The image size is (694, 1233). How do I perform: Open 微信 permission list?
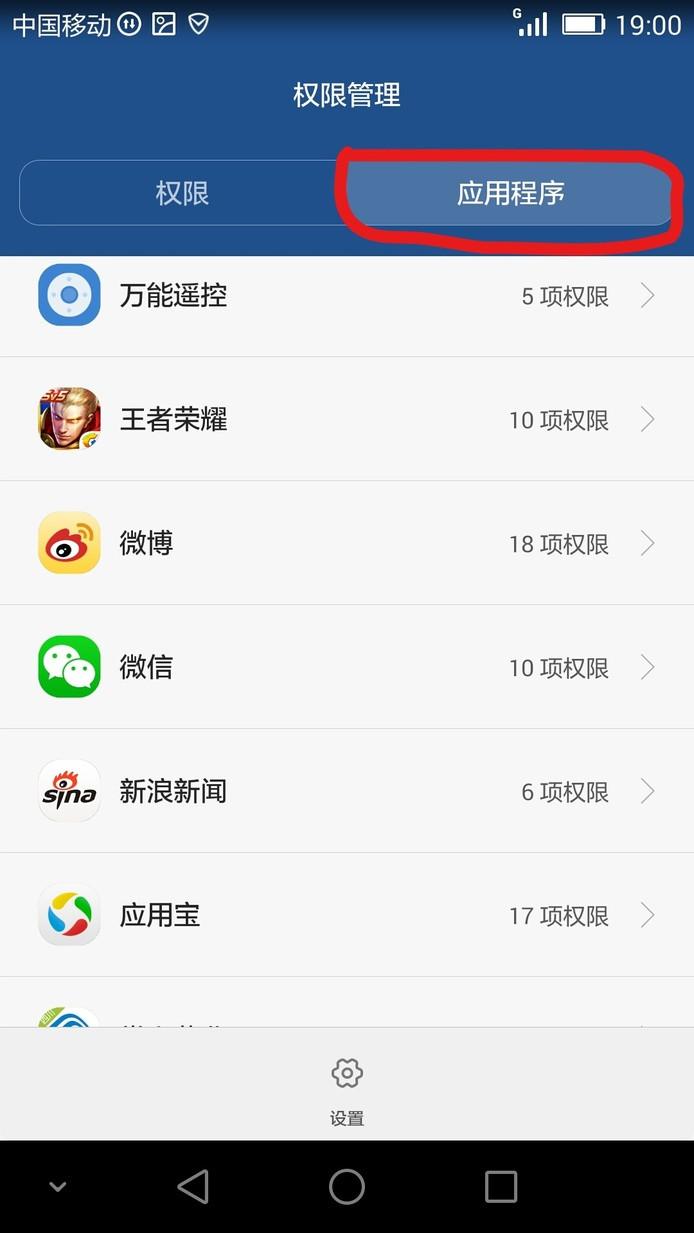pyautogui.click(x=347, y=667)
